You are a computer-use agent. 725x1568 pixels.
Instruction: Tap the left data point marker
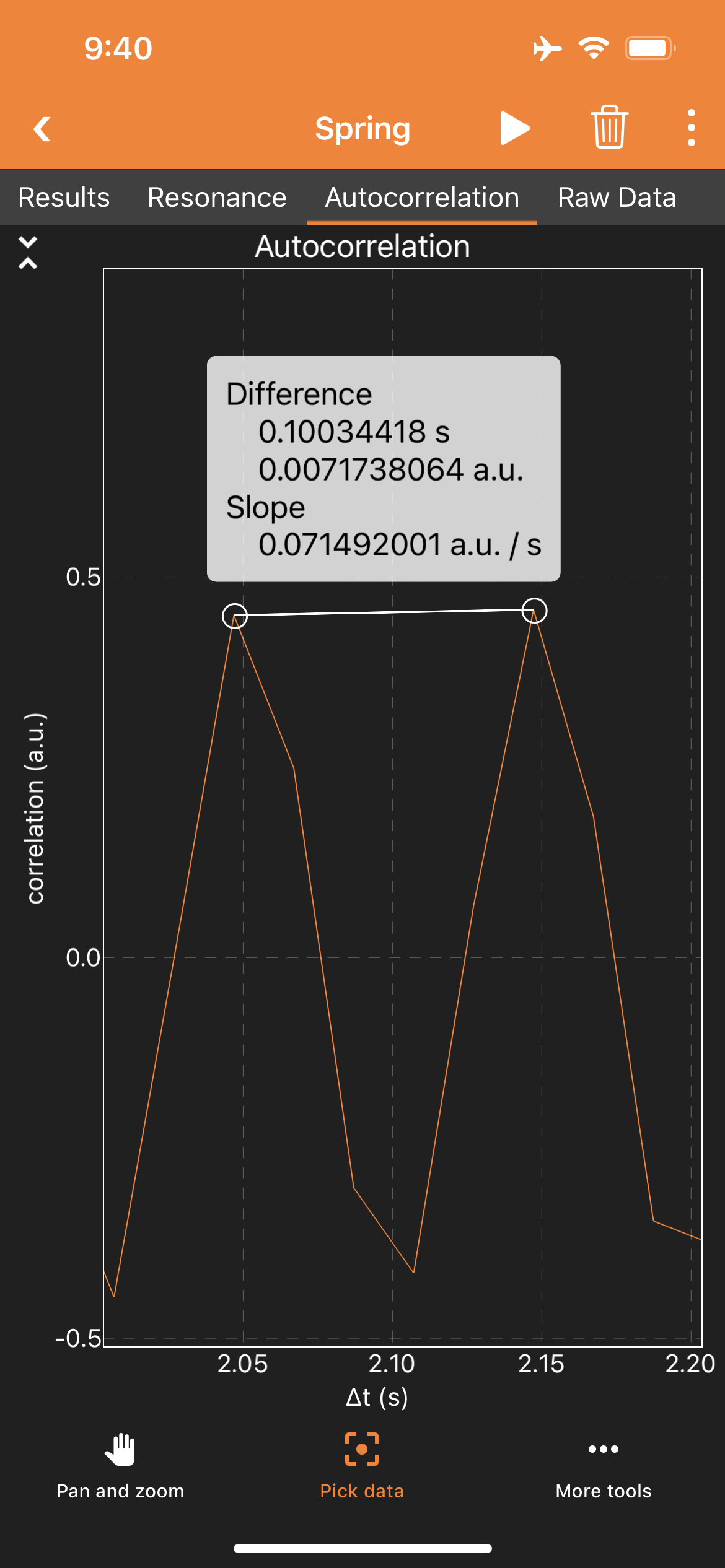(x=235, y=616)
